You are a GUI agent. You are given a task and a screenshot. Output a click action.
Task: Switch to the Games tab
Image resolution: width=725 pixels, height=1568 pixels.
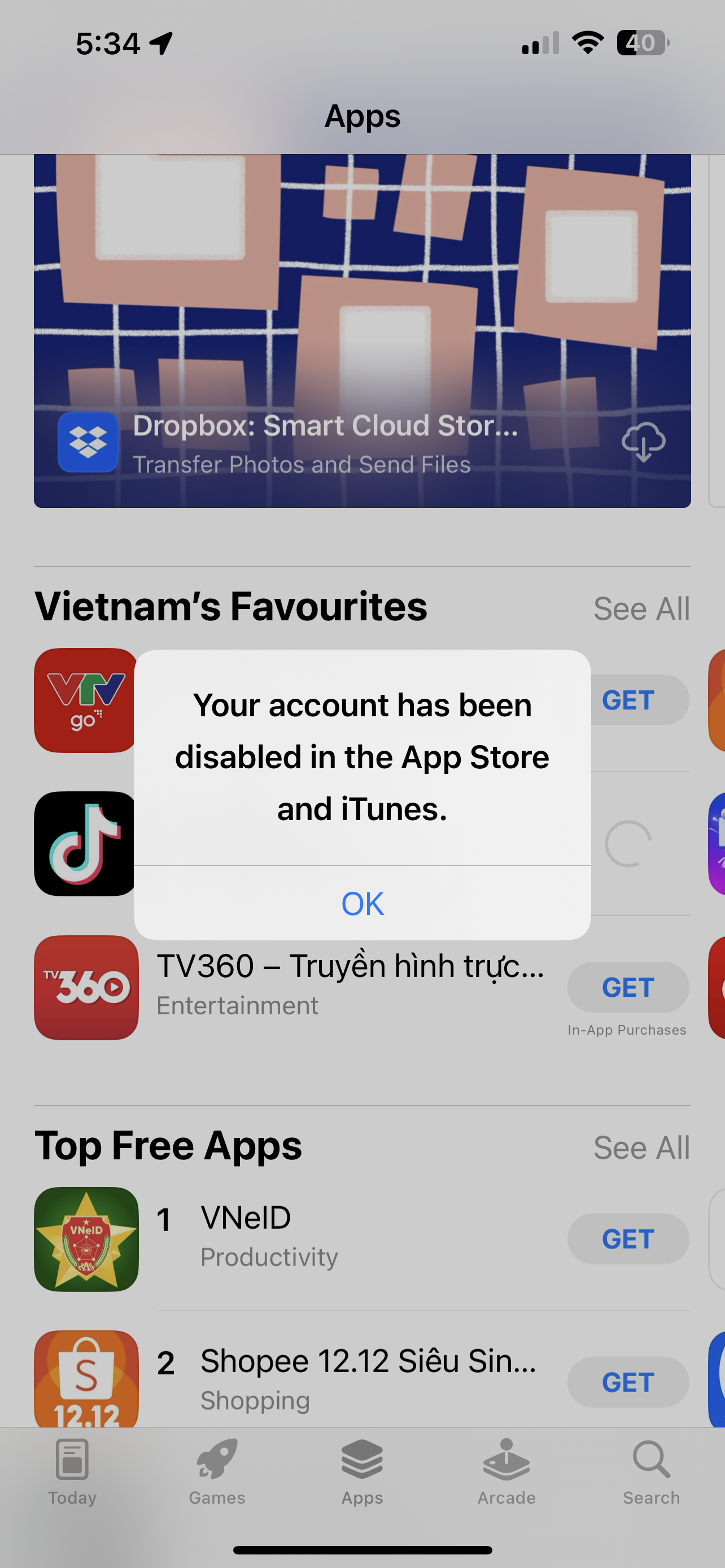[217, 1472]
